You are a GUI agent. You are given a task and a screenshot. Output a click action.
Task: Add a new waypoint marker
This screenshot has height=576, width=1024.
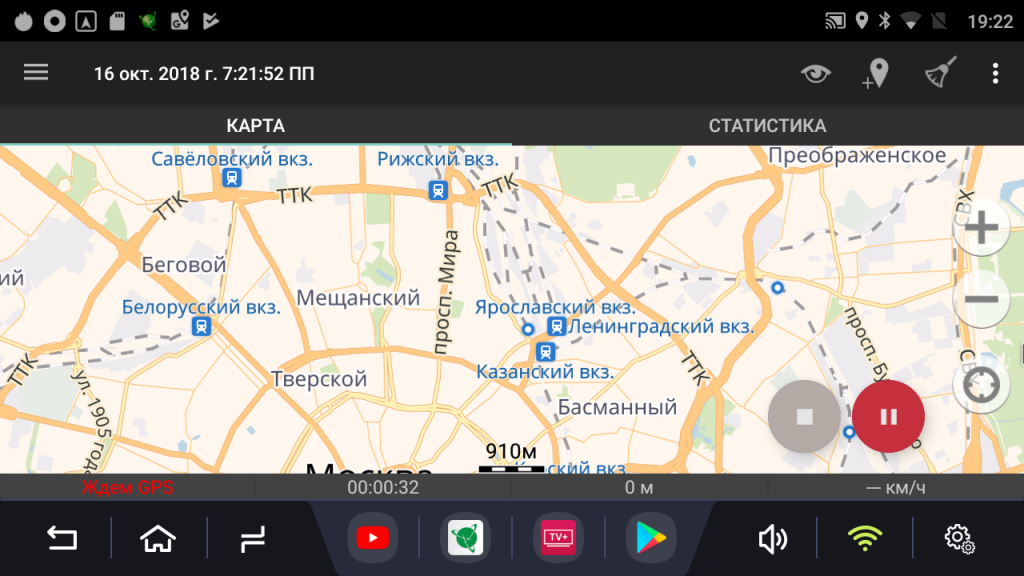point(876,74)
